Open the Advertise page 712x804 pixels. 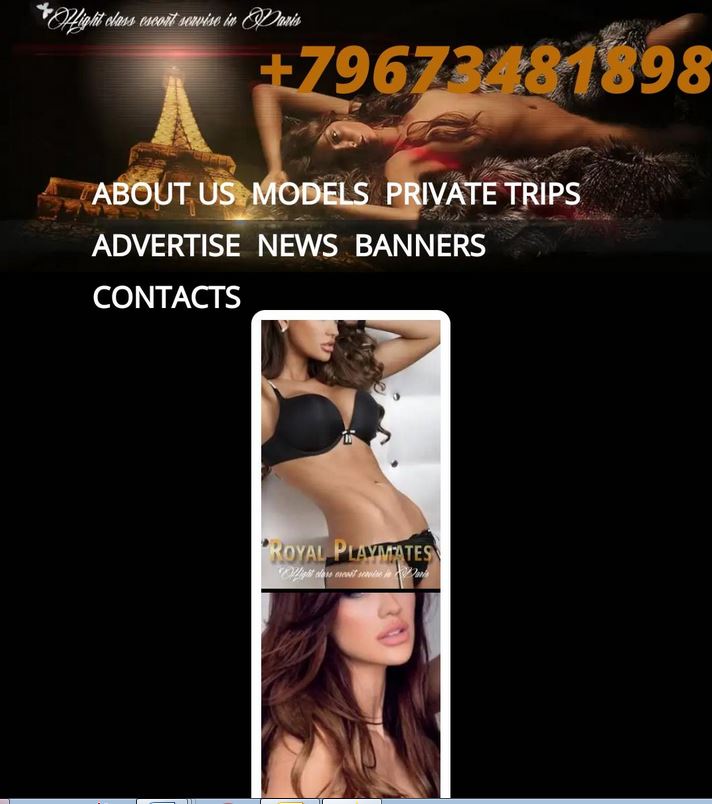(x=166, y=246)
